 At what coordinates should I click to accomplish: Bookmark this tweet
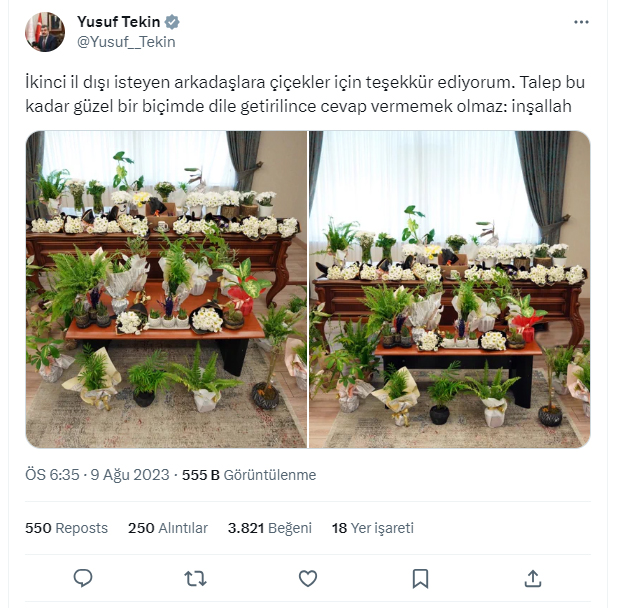click(x=421, y=578)
